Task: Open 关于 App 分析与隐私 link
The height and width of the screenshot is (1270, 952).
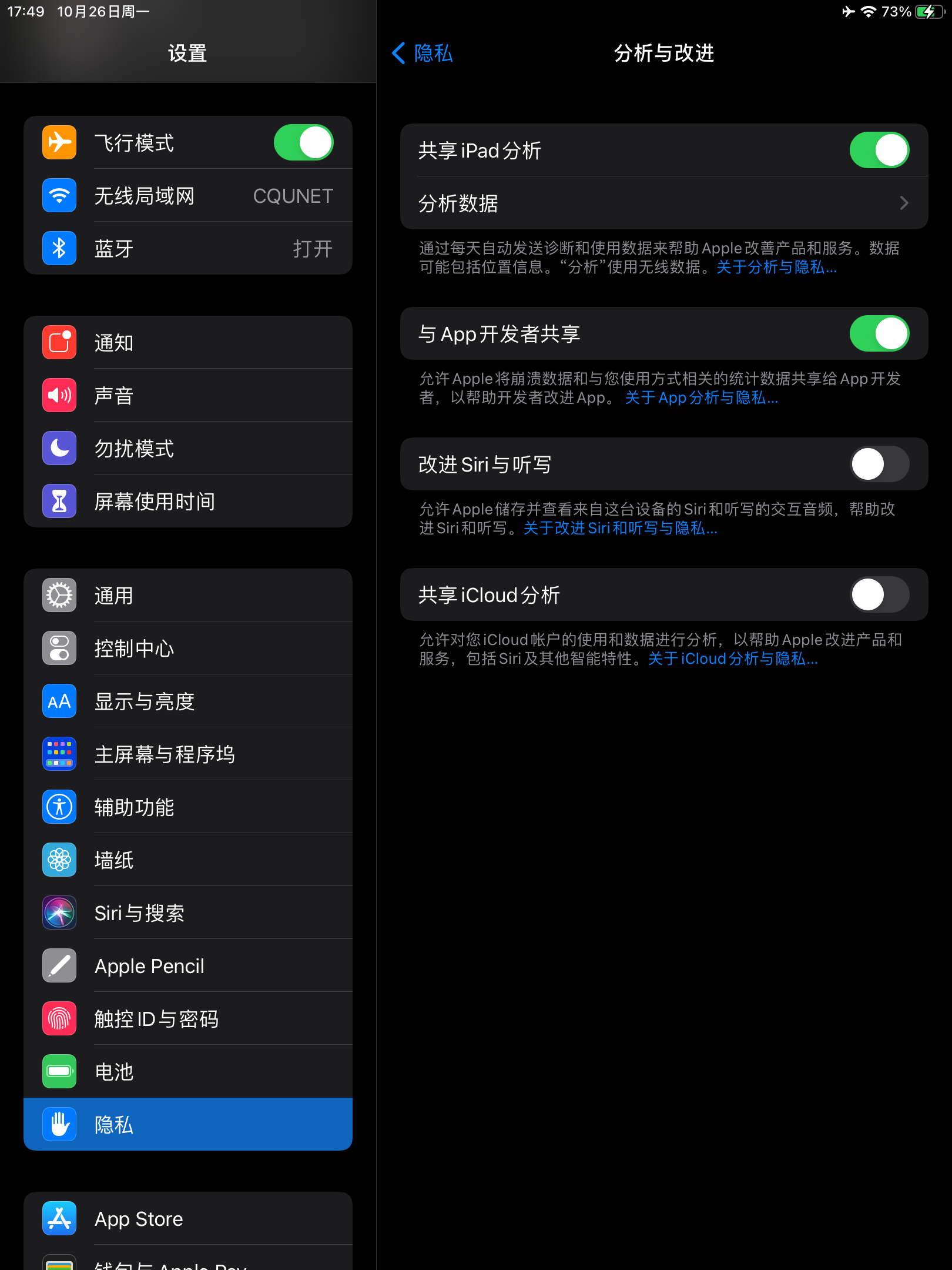Action: pyautogui.click(x=701, y=398)
